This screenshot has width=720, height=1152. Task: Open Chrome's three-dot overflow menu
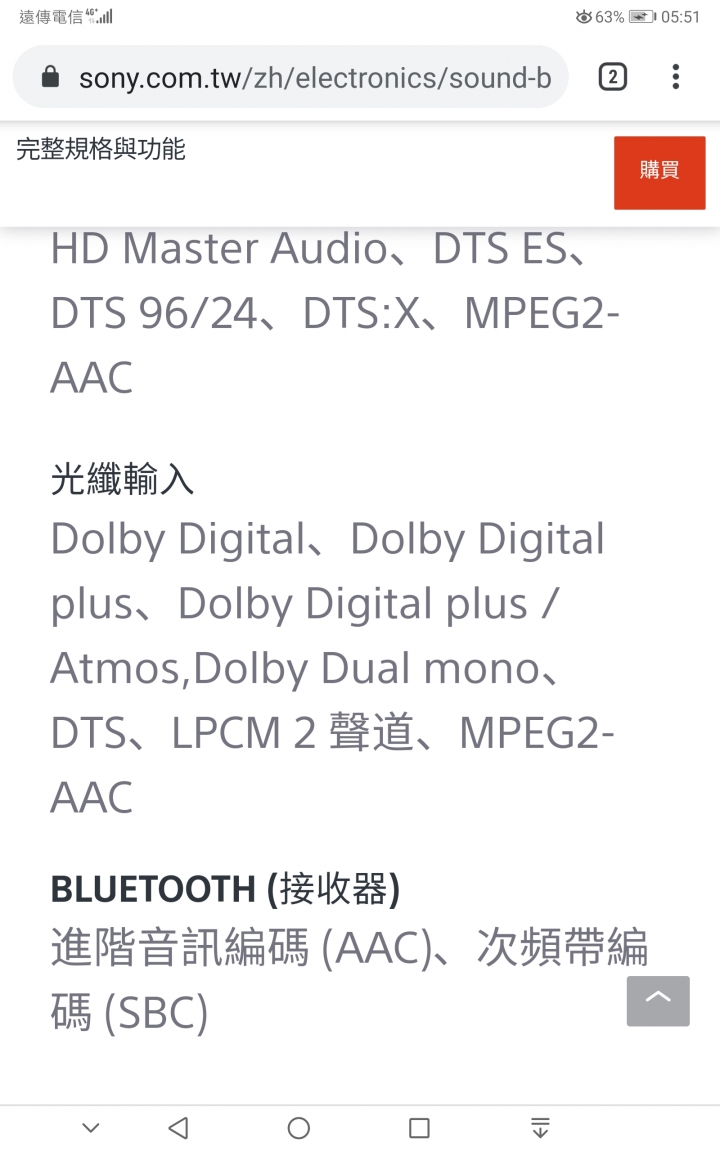pos(676,77)
